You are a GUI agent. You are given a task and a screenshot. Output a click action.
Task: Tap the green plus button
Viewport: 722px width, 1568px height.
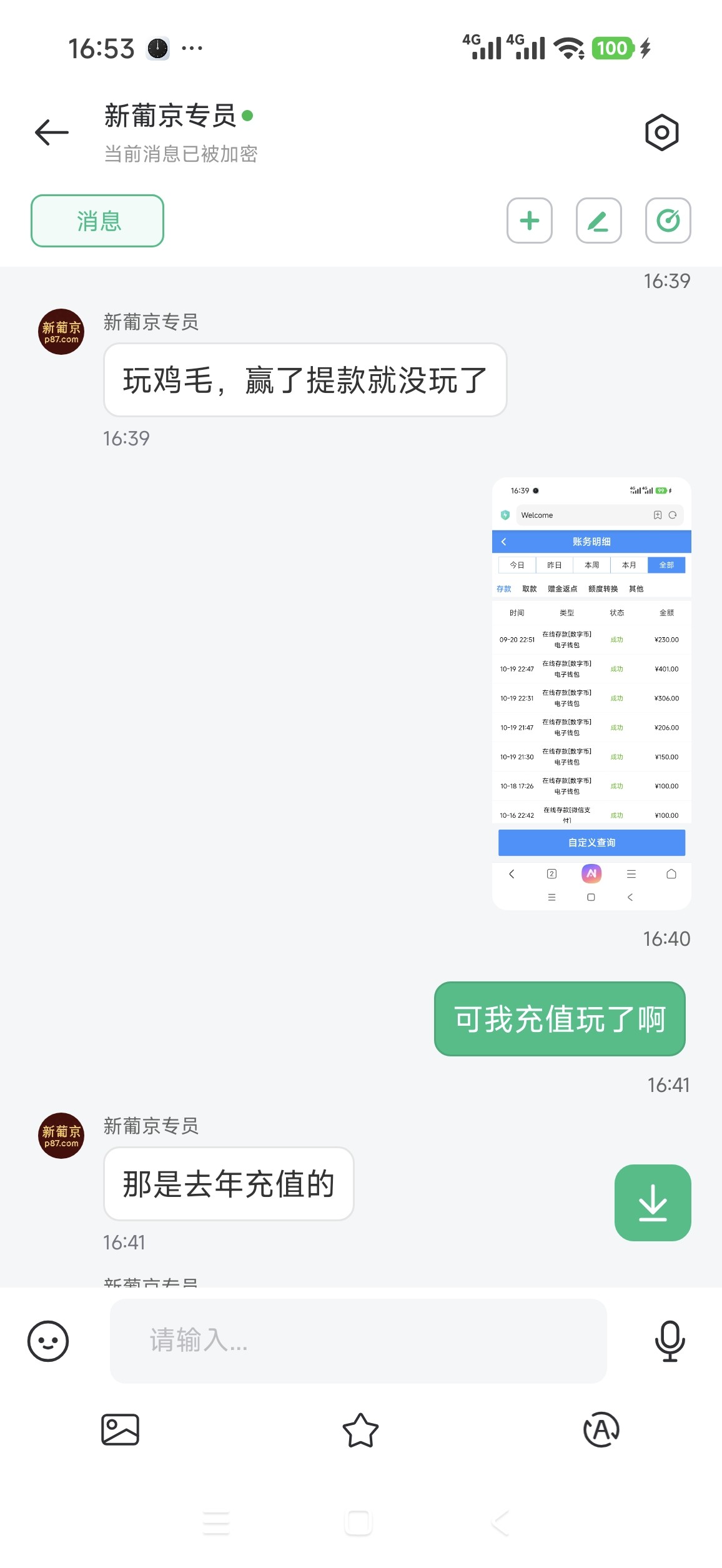pos(529,221)
